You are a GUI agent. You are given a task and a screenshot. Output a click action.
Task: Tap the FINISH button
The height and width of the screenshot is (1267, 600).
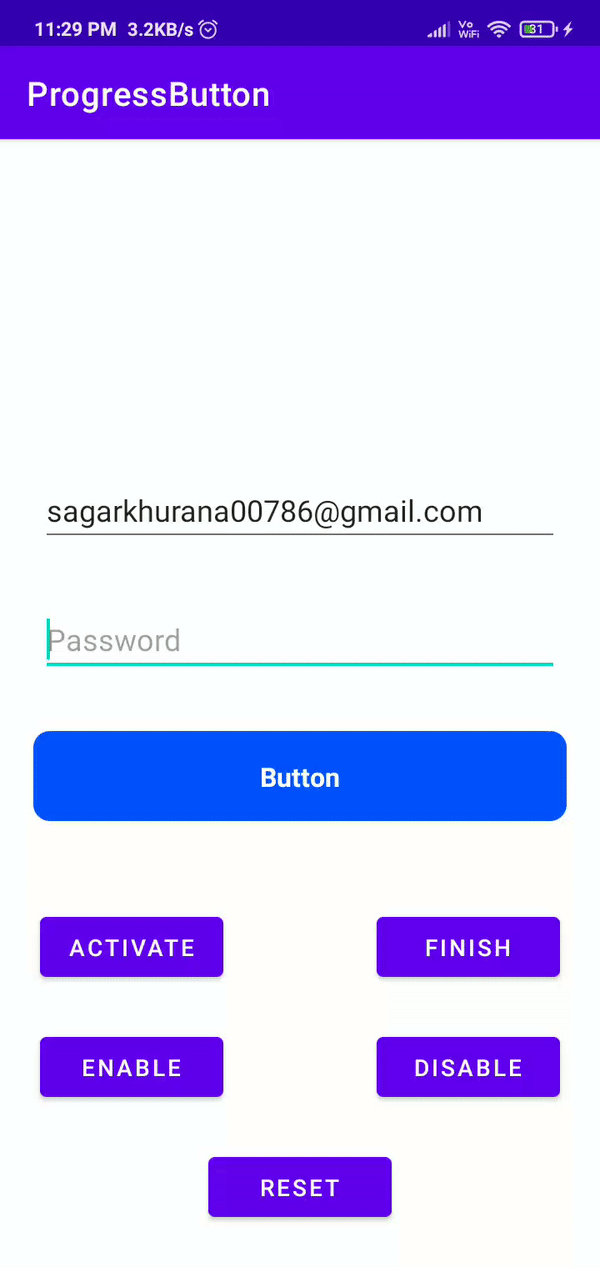[x=468, y=947]
